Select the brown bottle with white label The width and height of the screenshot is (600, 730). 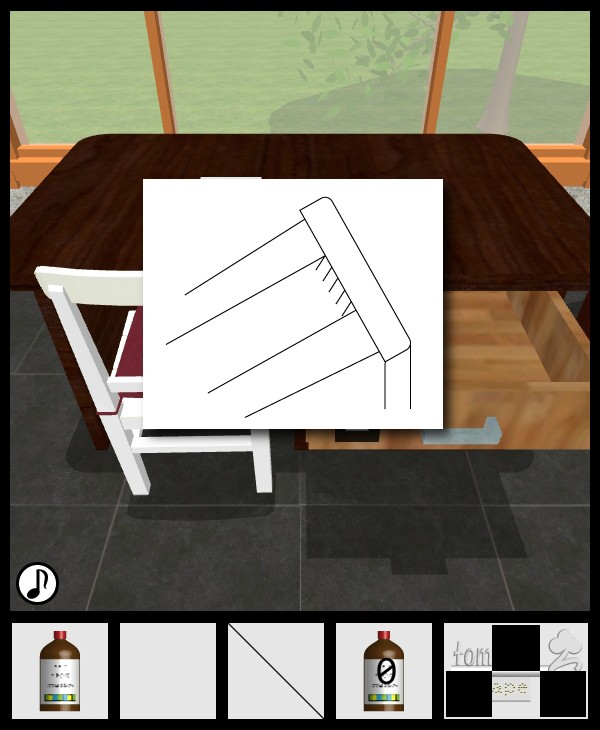click(59, 671)
